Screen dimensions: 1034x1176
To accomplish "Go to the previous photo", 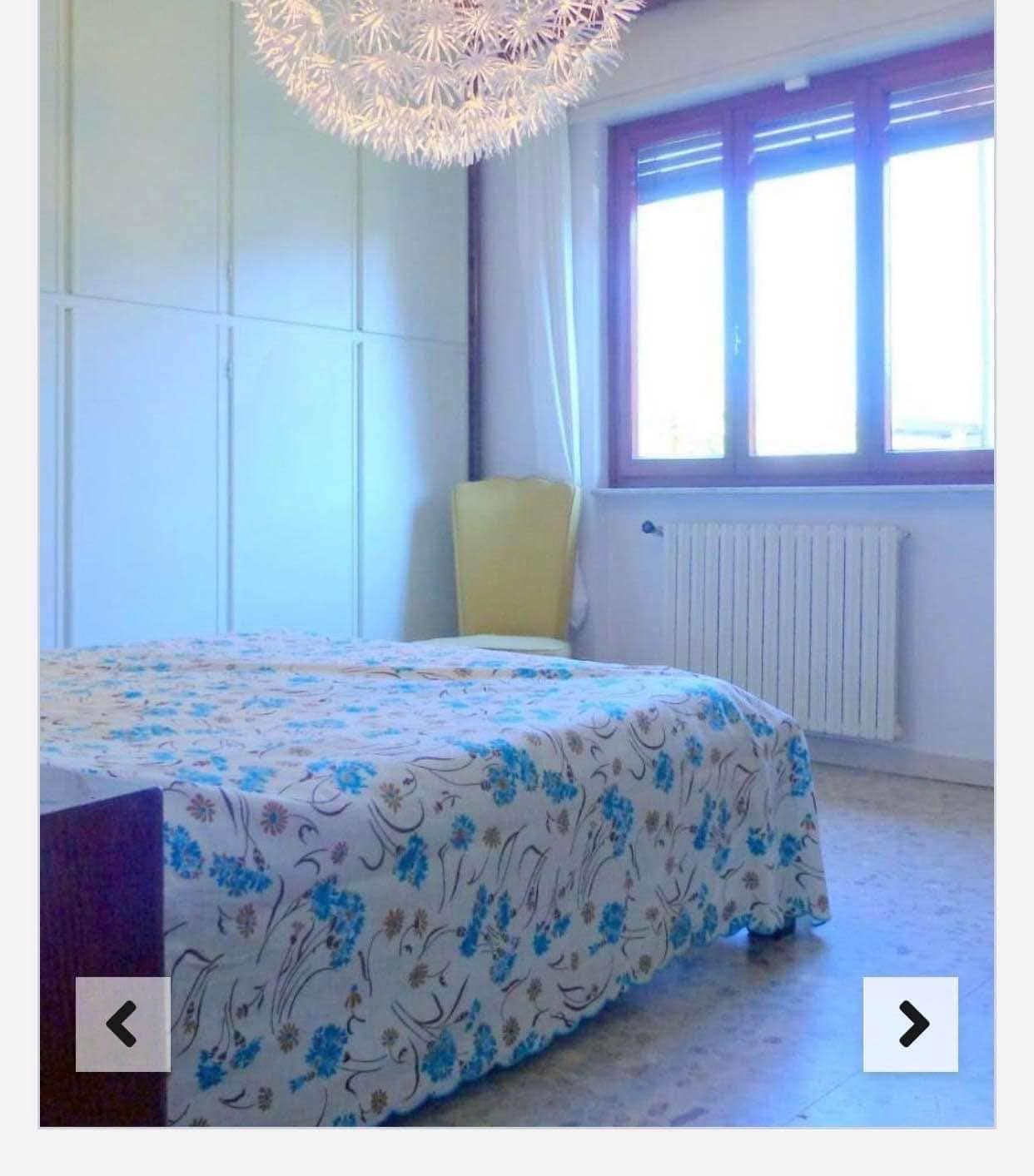I will click(123, 1024).
